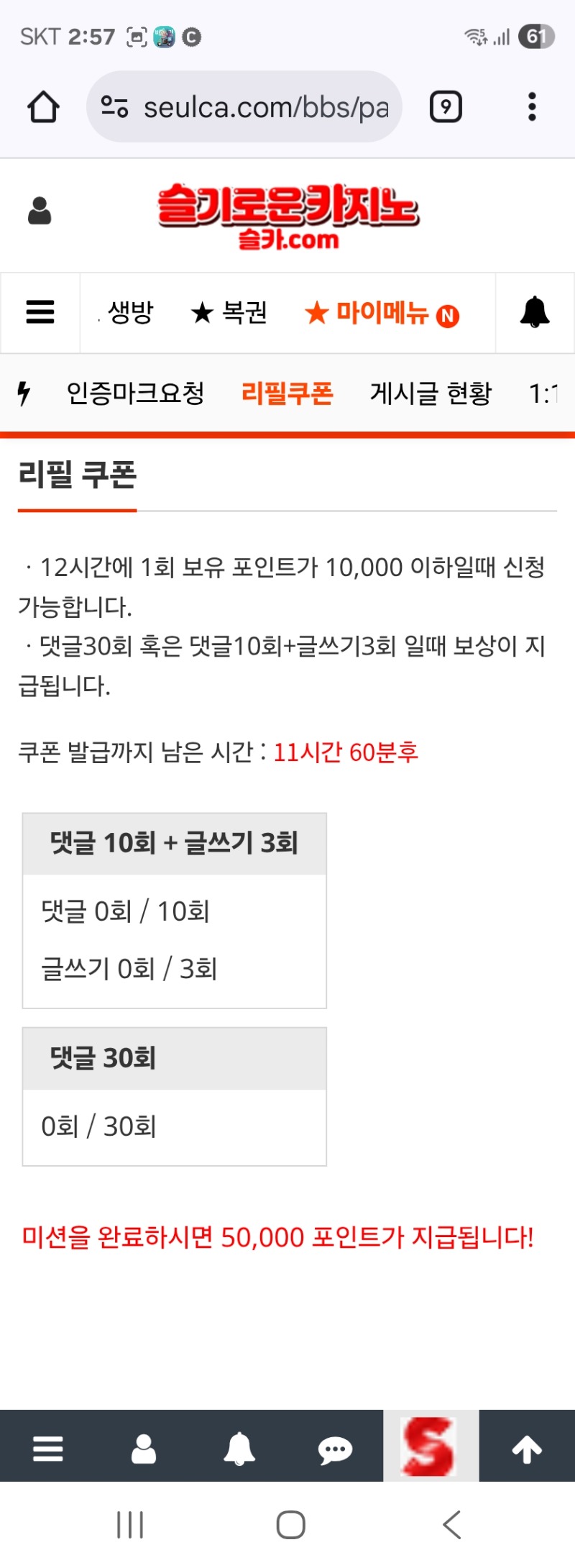575x1568 pixels.
Task: Open the ★ 복권 menu
Action: [229, 312]
